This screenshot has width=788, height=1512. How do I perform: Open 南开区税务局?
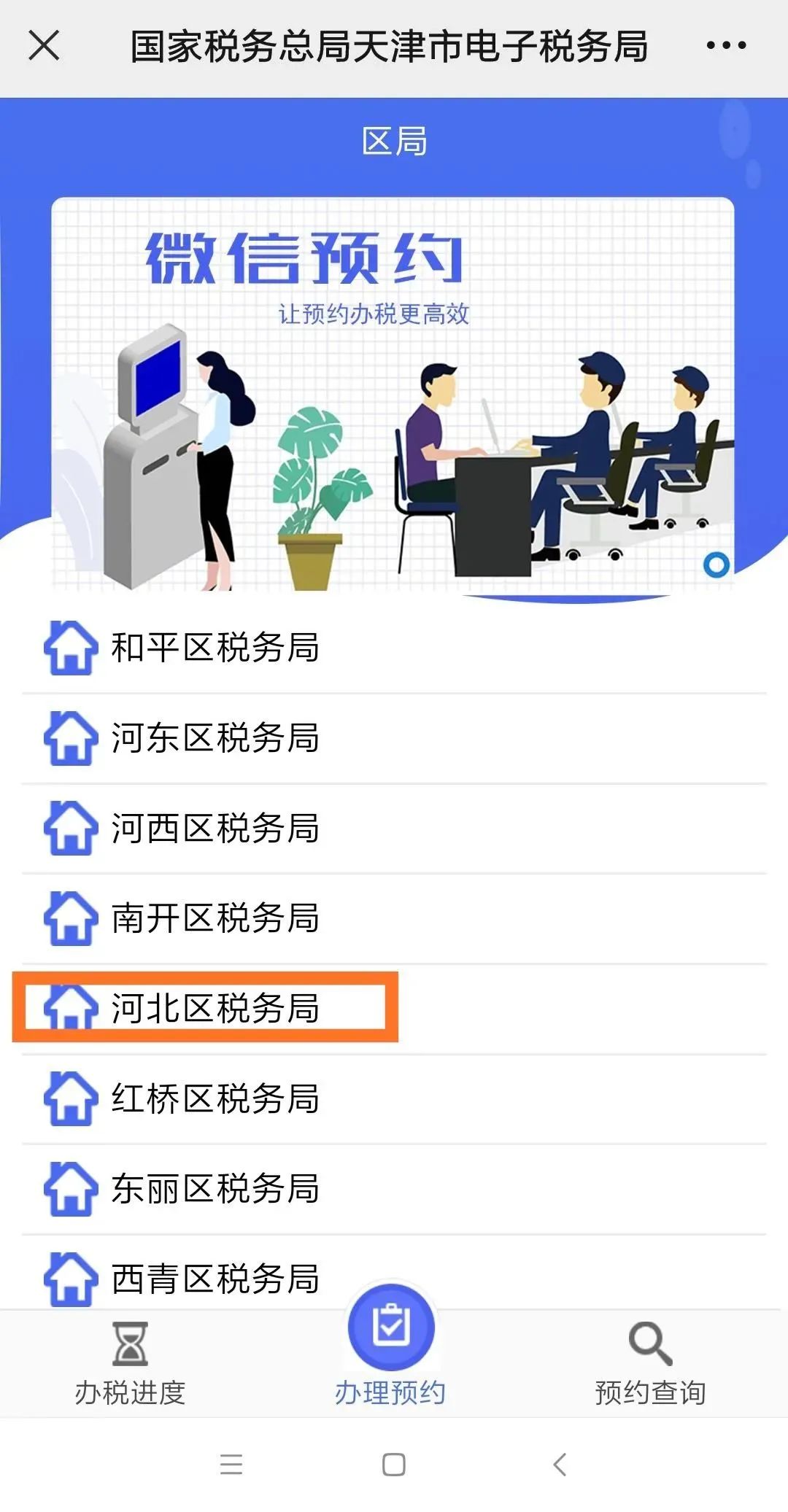pos(394,918)
